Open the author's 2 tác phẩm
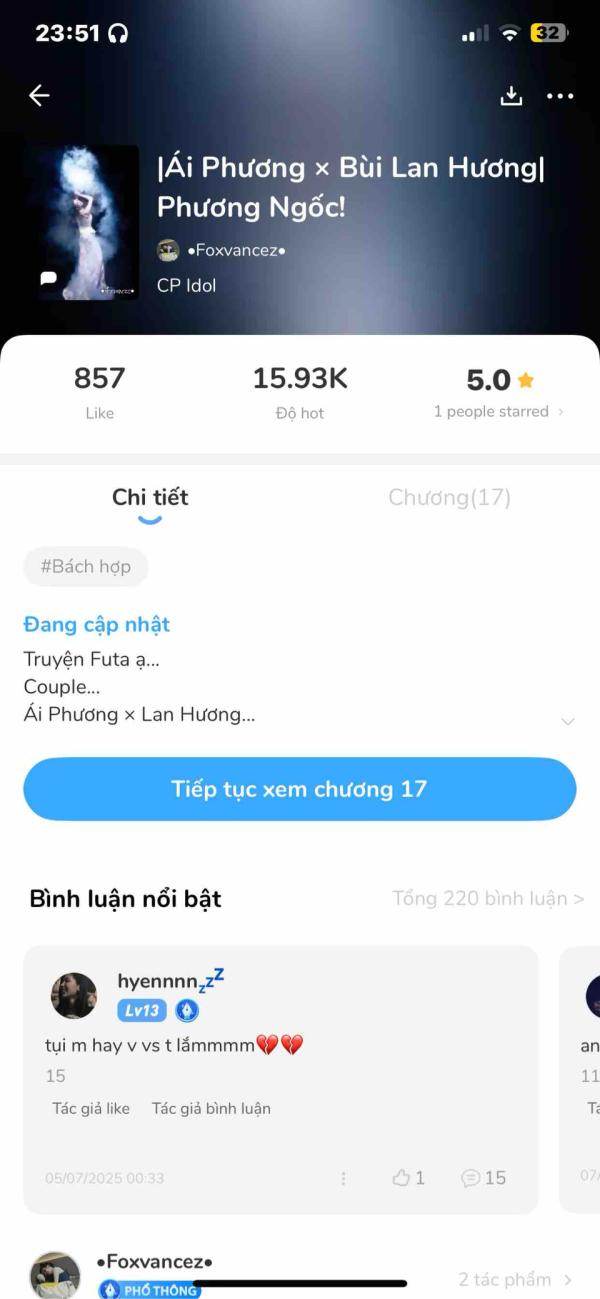 click(515, 1279)
